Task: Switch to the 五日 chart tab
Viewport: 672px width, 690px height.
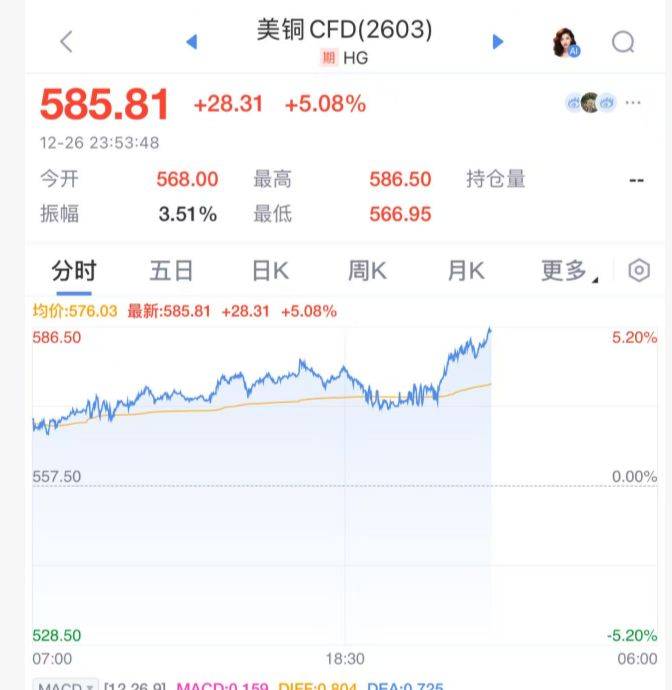Action: pos(171,271)
